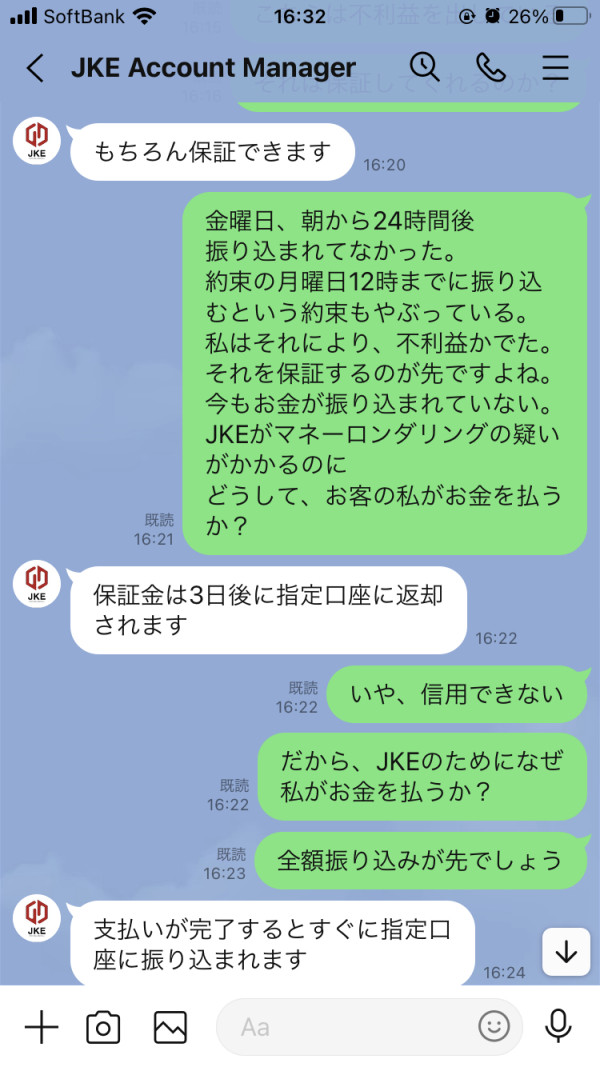Open the plus attachment menu
600x1067 pixels.
[41, 1026]
